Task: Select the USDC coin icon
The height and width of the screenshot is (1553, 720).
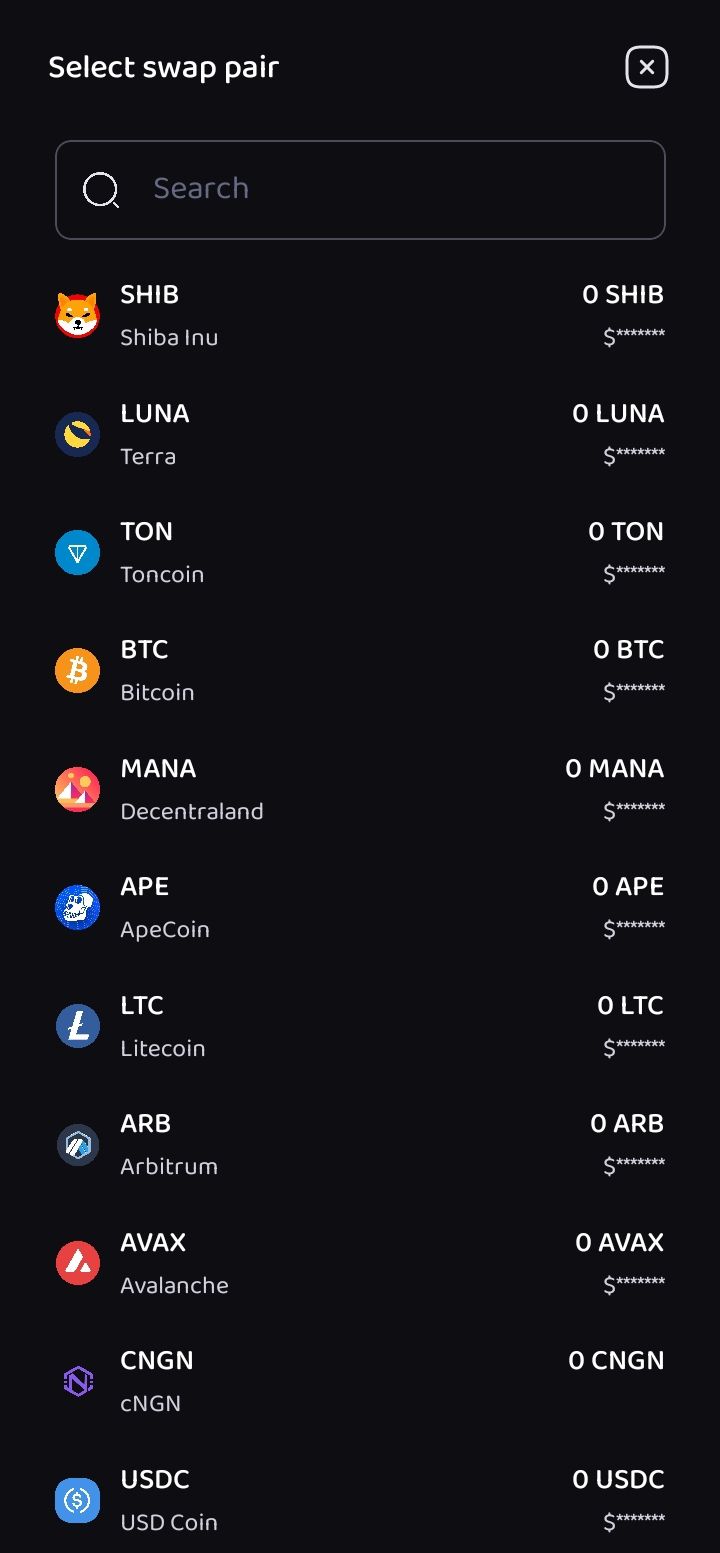Action: (77, 1499)
